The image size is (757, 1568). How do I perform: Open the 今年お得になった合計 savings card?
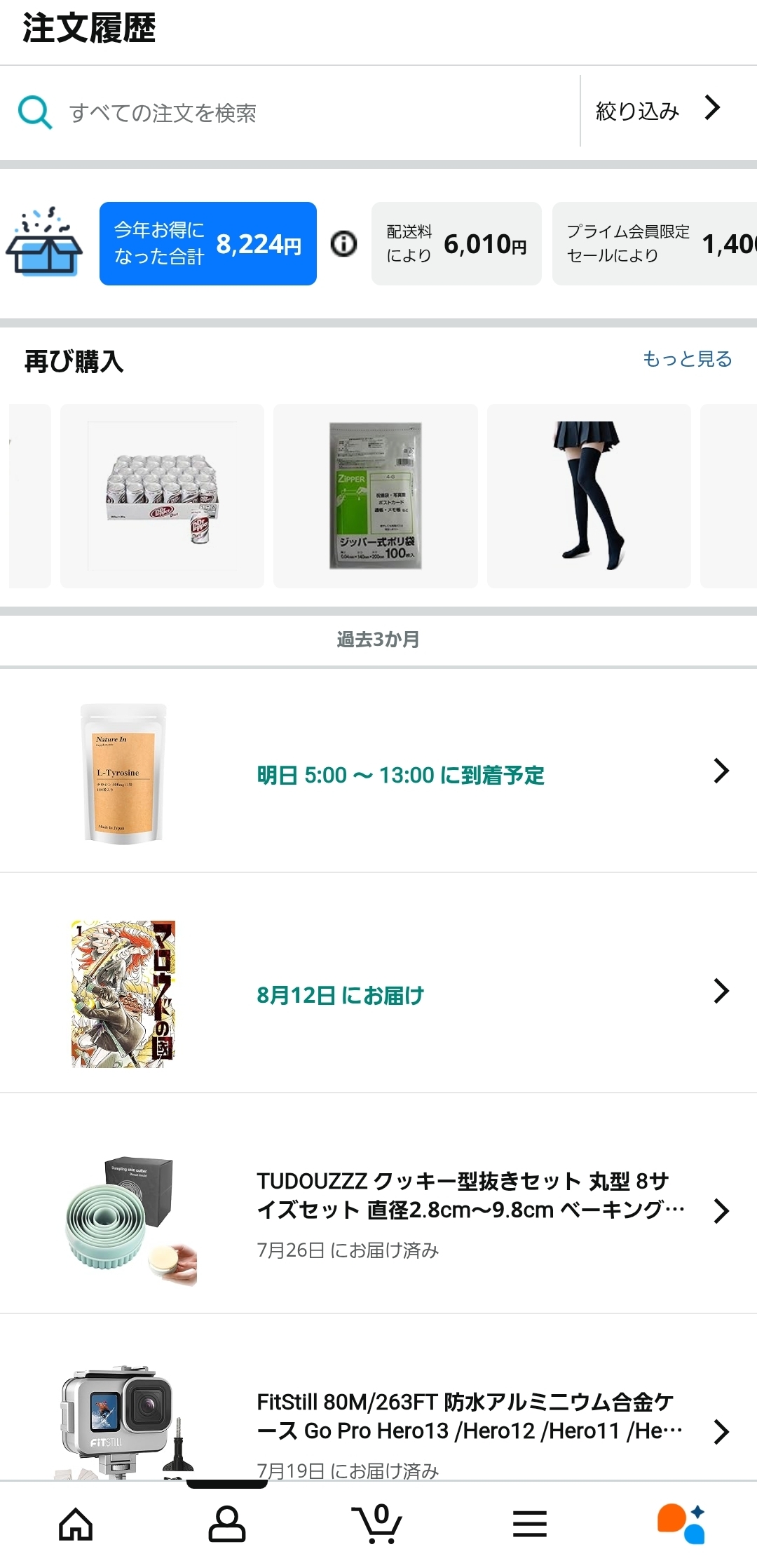208,243
